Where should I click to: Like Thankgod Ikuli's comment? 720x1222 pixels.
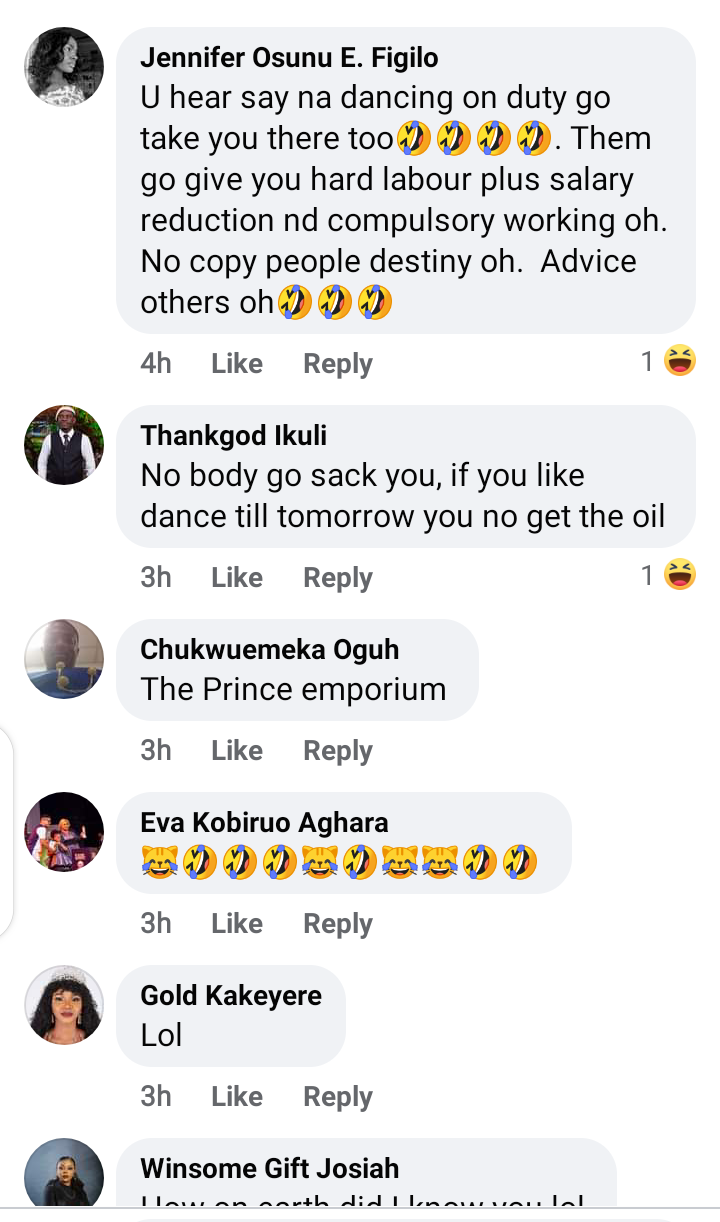point(236,577)
